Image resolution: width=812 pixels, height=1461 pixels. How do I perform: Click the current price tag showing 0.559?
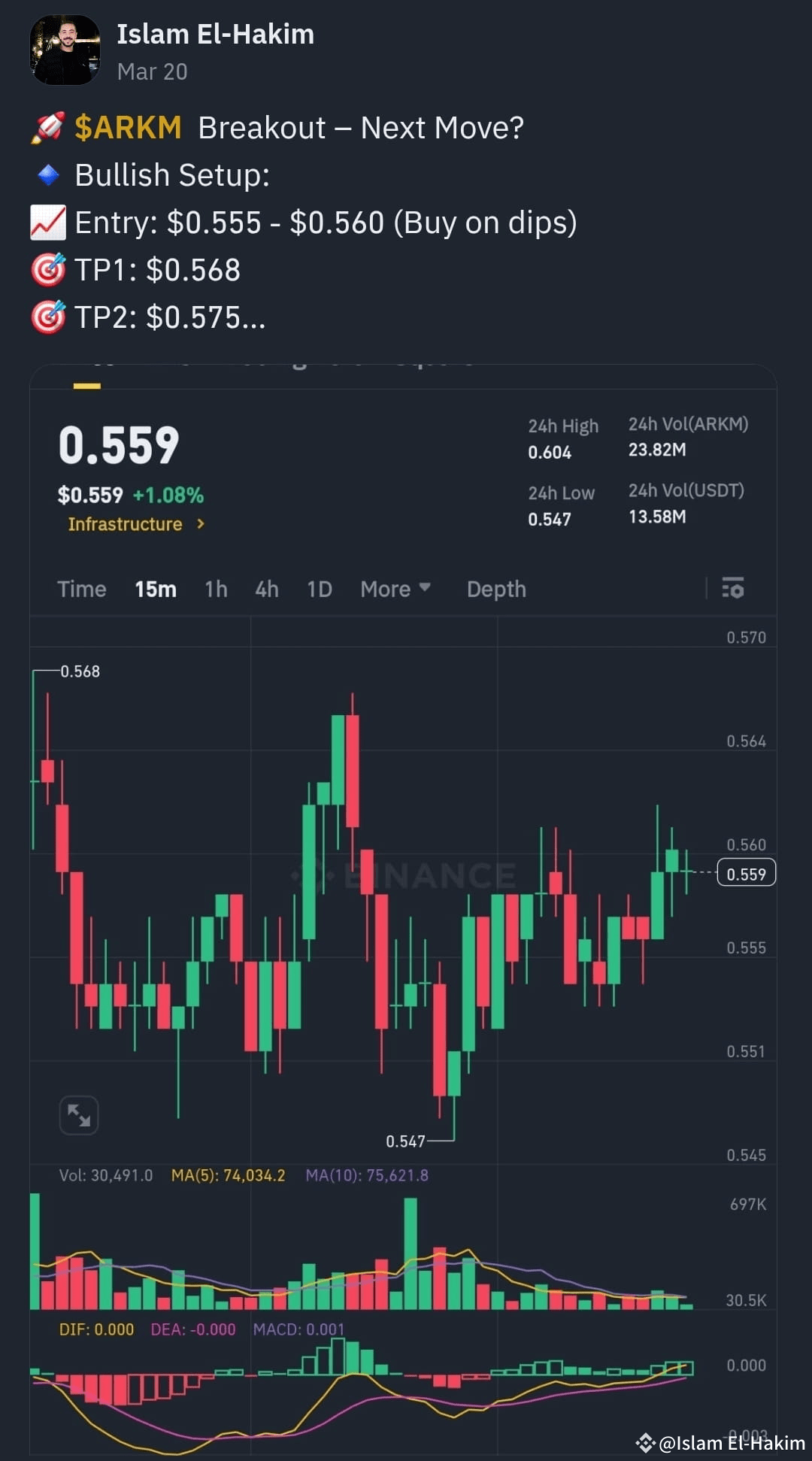(746, 872)
